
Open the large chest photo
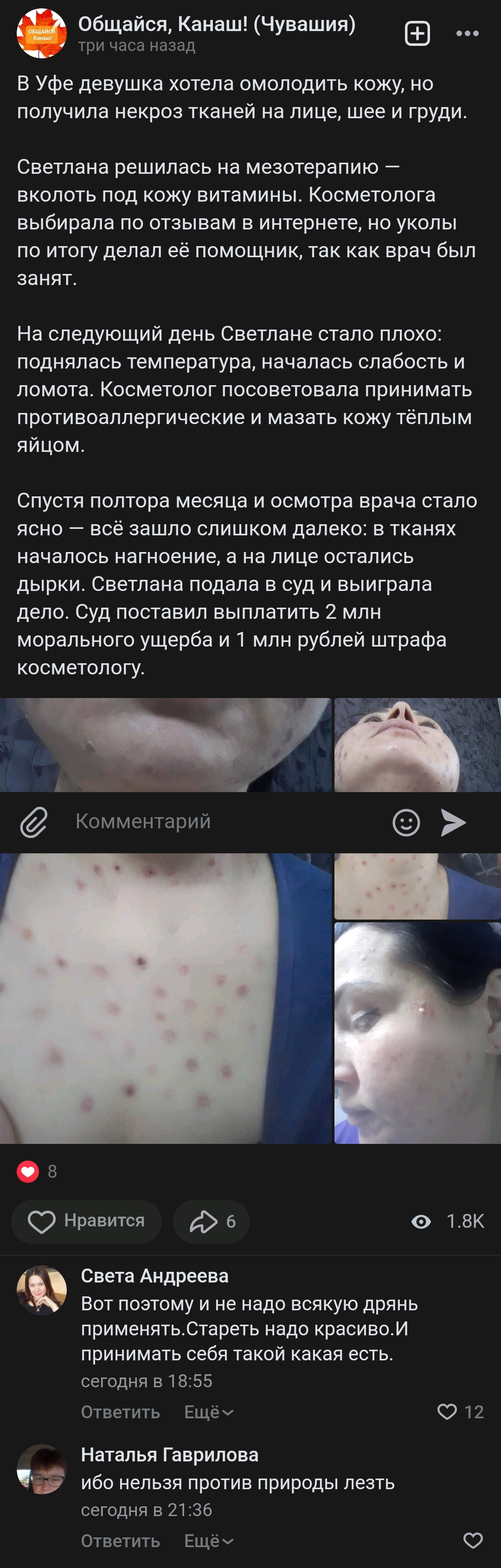(x=166, y=998)
